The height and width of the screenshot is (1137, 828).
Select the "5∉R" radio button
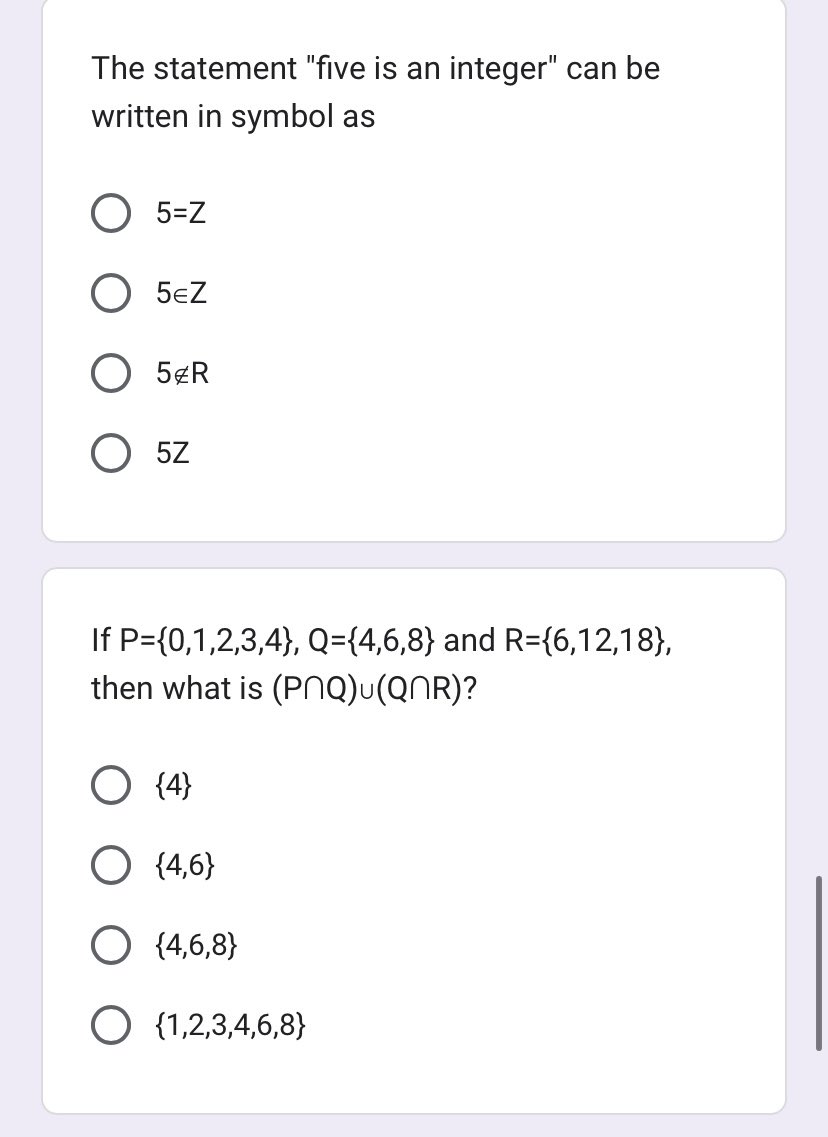pos(111,373)
